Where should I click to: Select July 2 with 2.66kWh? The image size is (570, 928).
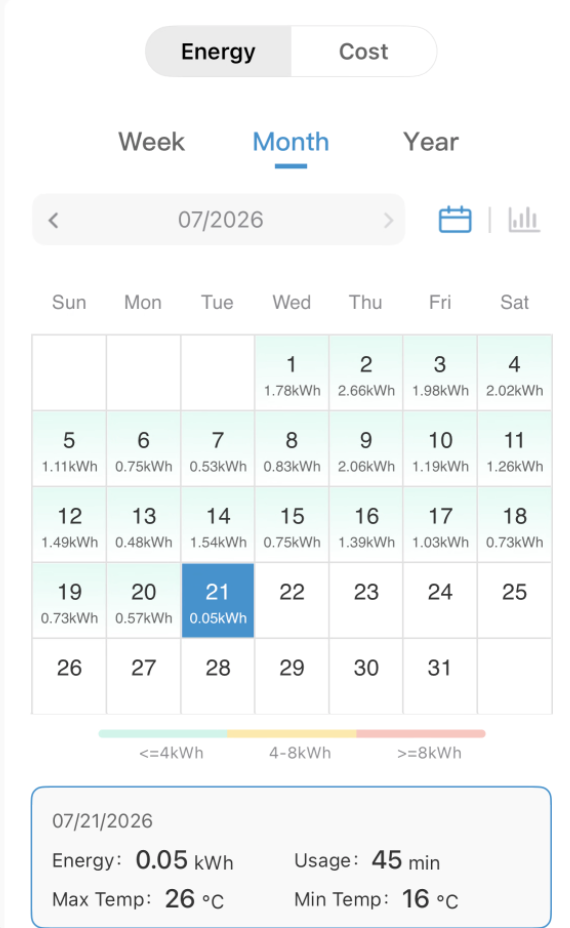tap(366, 373)
